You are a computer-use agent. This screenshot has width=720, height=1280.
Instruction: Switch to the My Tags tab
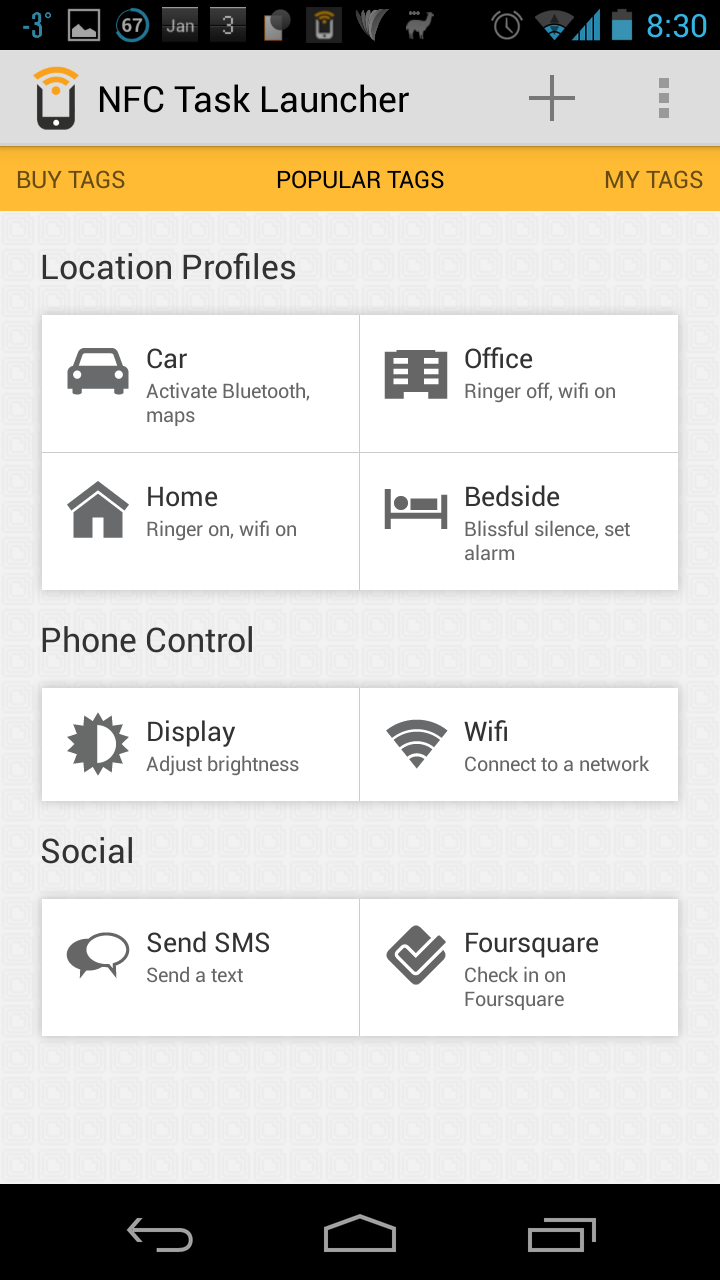pos(654,180)
